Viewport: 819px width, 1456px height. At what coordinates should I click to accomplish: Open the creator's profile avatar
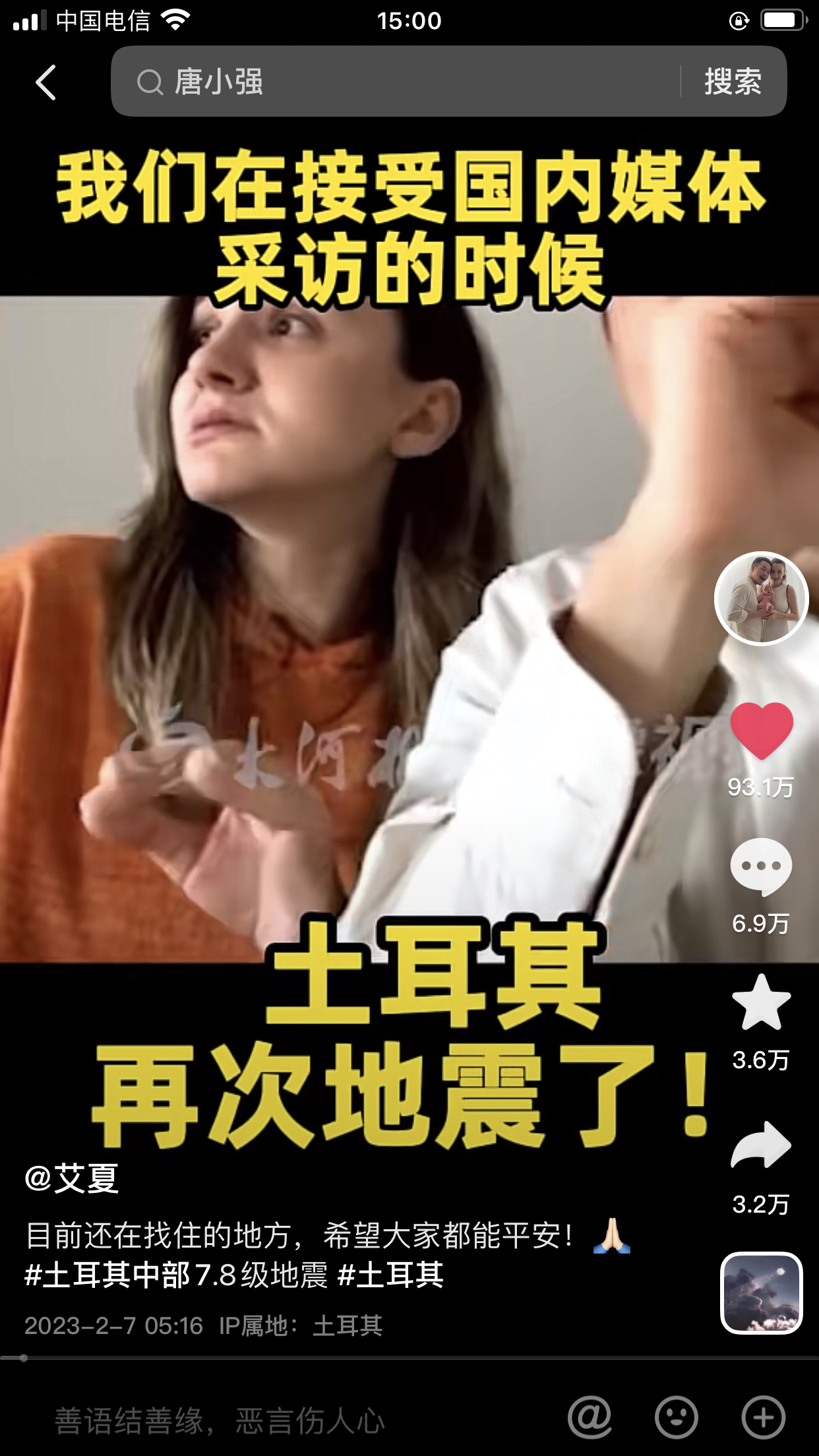click(x=761, y=598)
